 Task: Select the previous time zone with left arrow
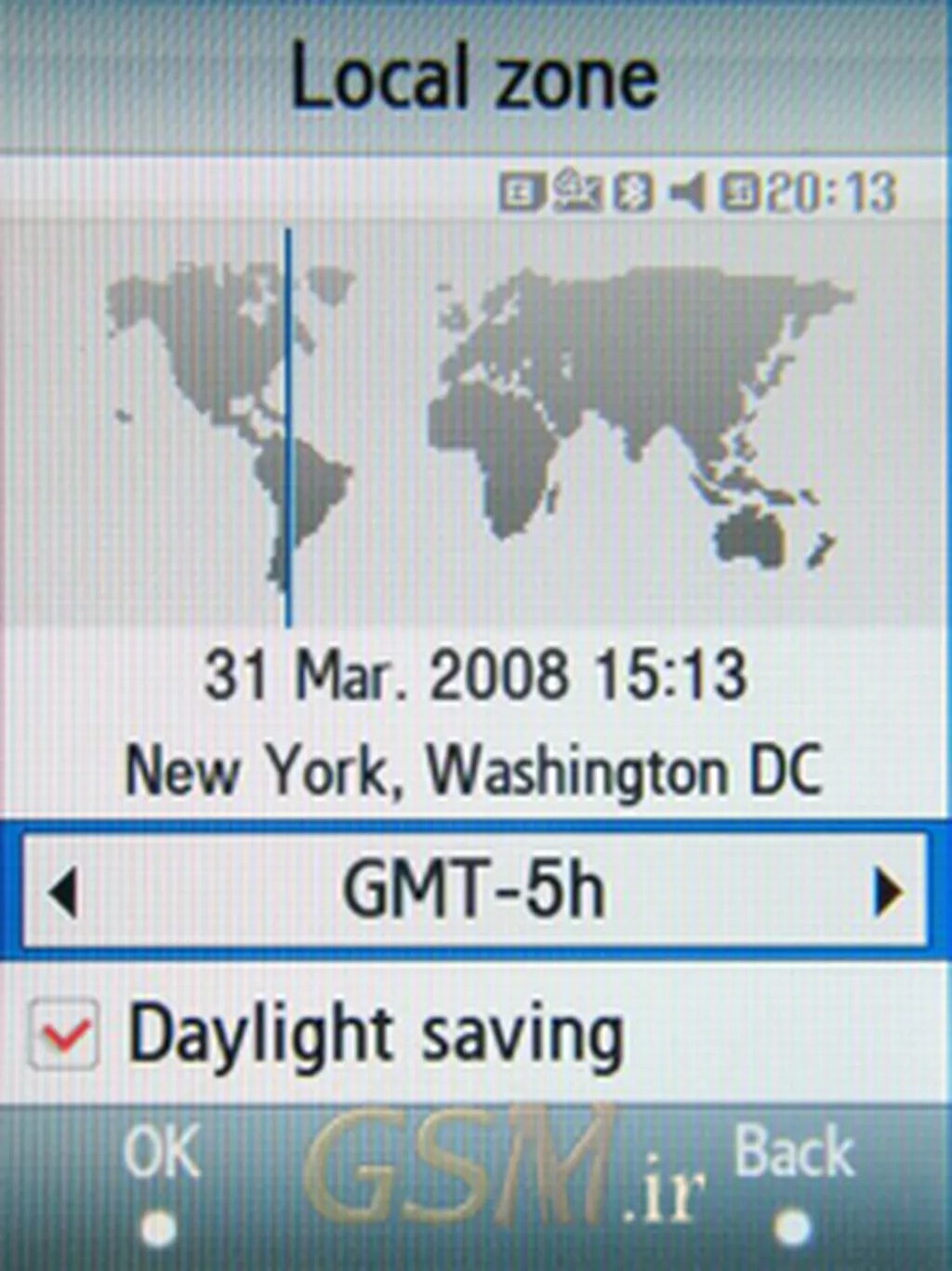coord(61,891)
